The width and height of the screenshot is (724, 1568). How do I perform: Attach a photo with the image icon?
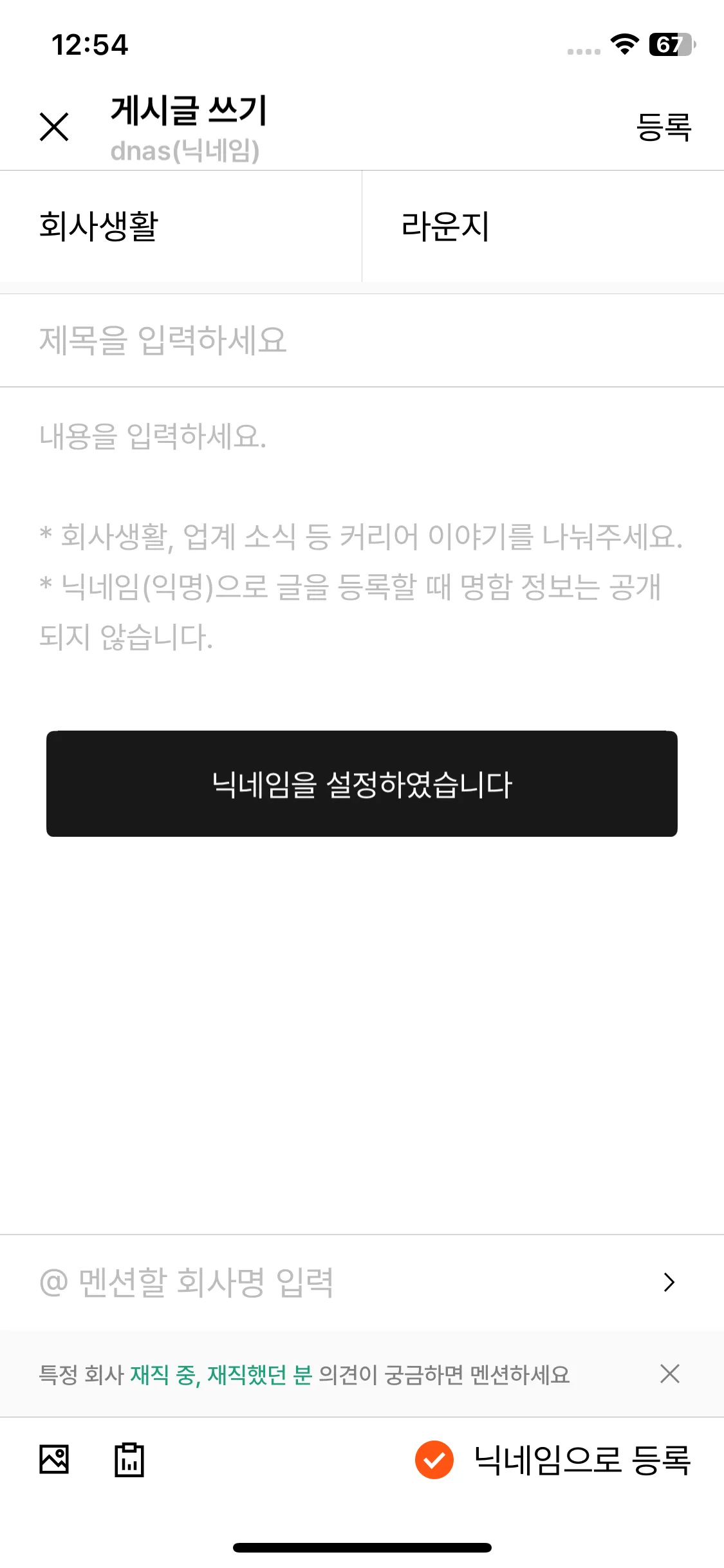[54, 1459]
